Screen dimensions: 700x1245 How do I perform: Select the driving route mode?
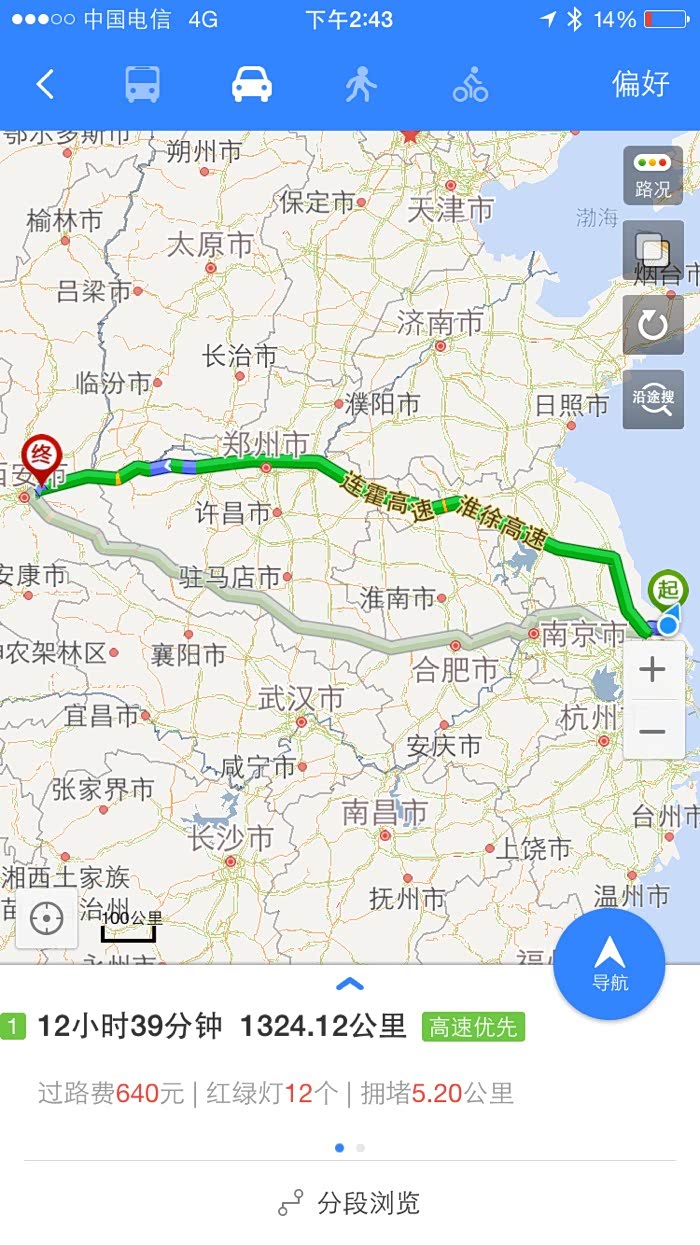pyautogui.click(x=252, y=84)
